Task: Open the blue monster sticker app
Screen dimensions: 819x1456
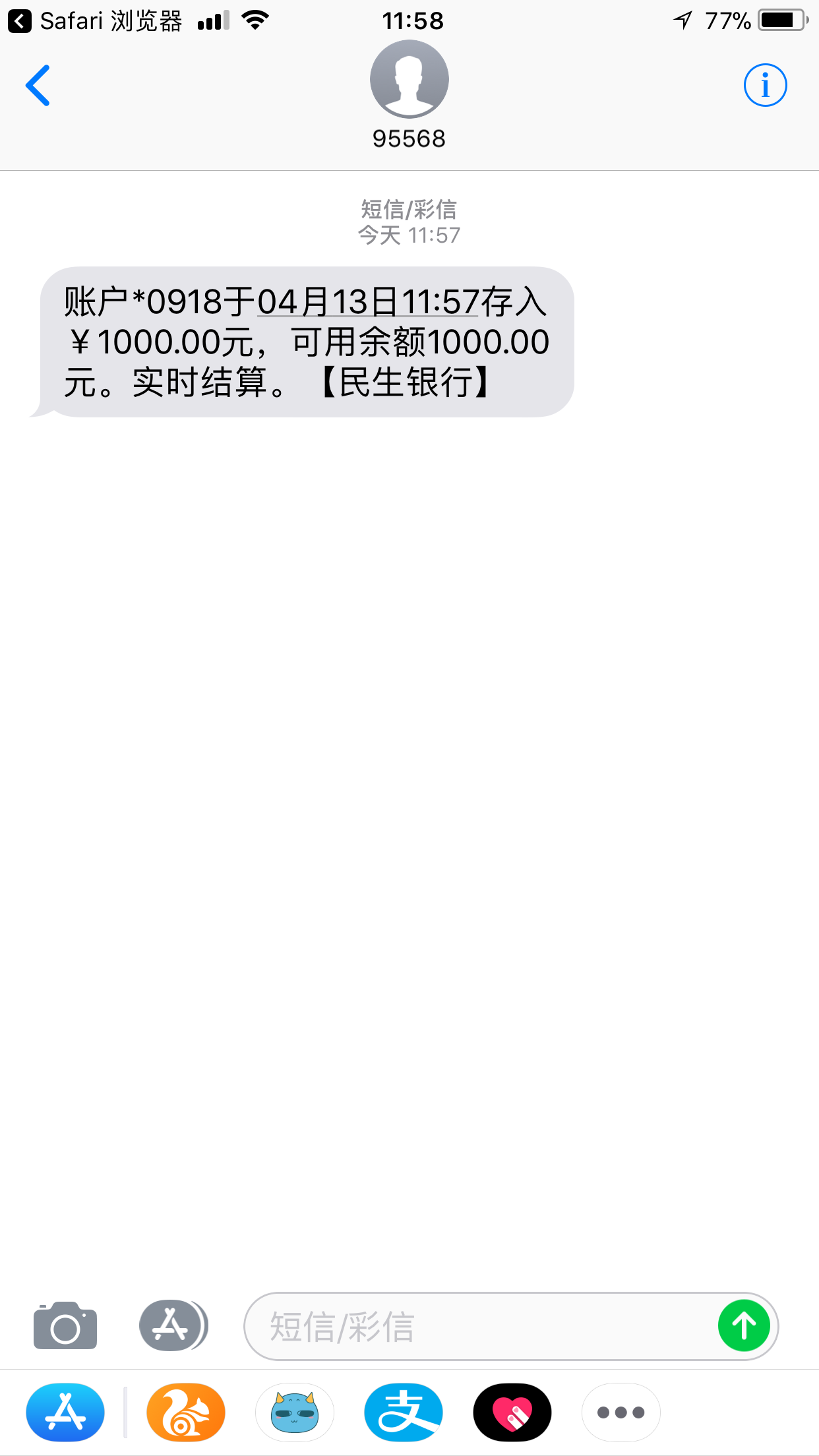Action: point(295,1412)
